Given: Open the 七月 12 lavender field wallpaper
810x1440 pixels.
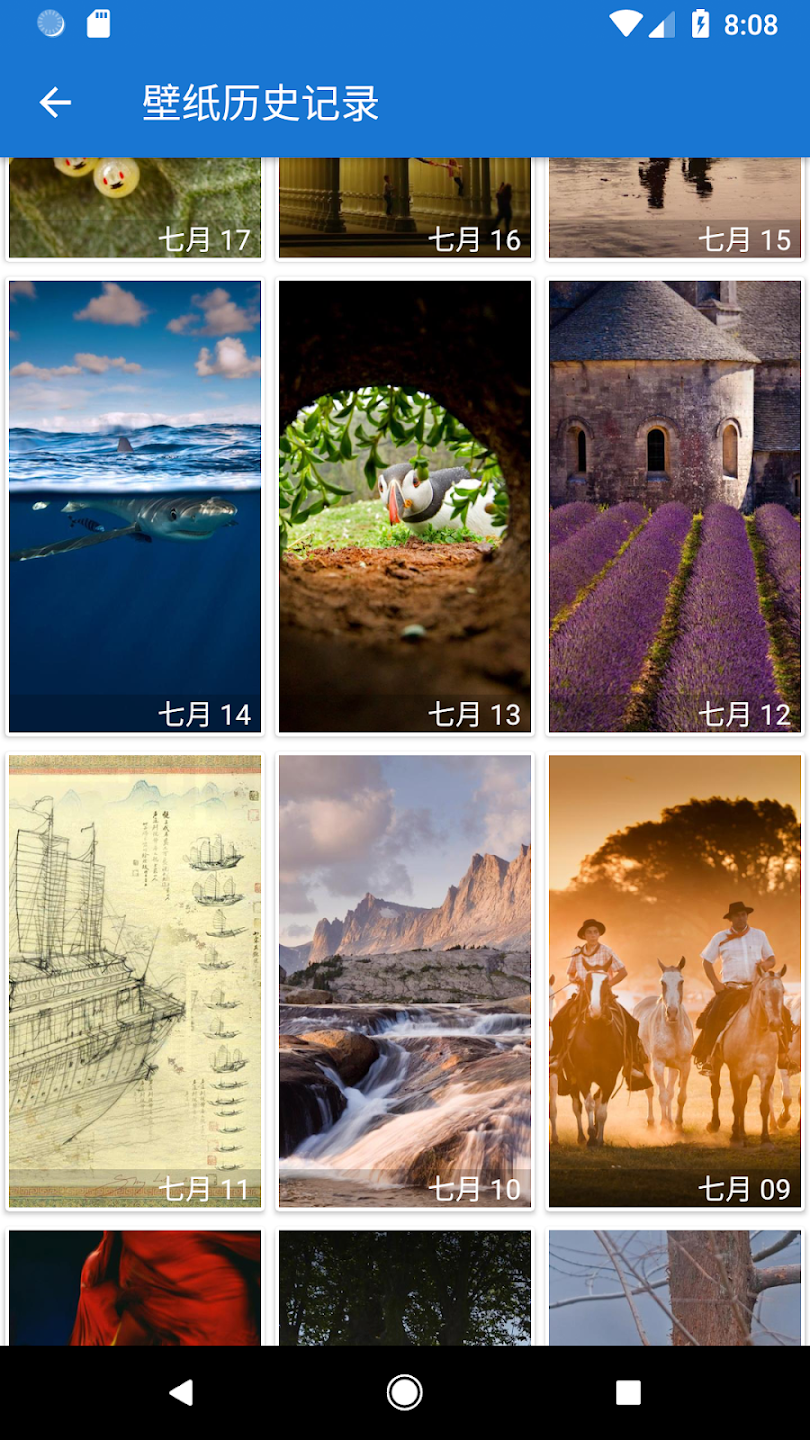Looking at the screenshot, I should tap(675, 507).
